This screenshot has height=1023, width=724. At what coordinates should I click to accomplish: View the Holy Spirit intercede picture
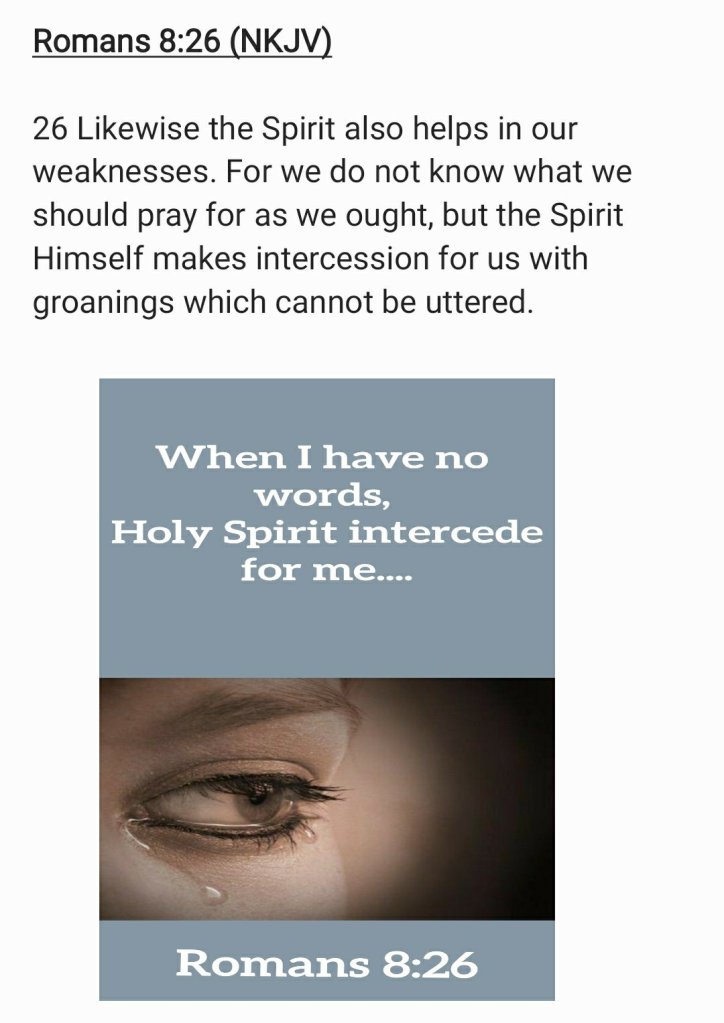[327, 688]
